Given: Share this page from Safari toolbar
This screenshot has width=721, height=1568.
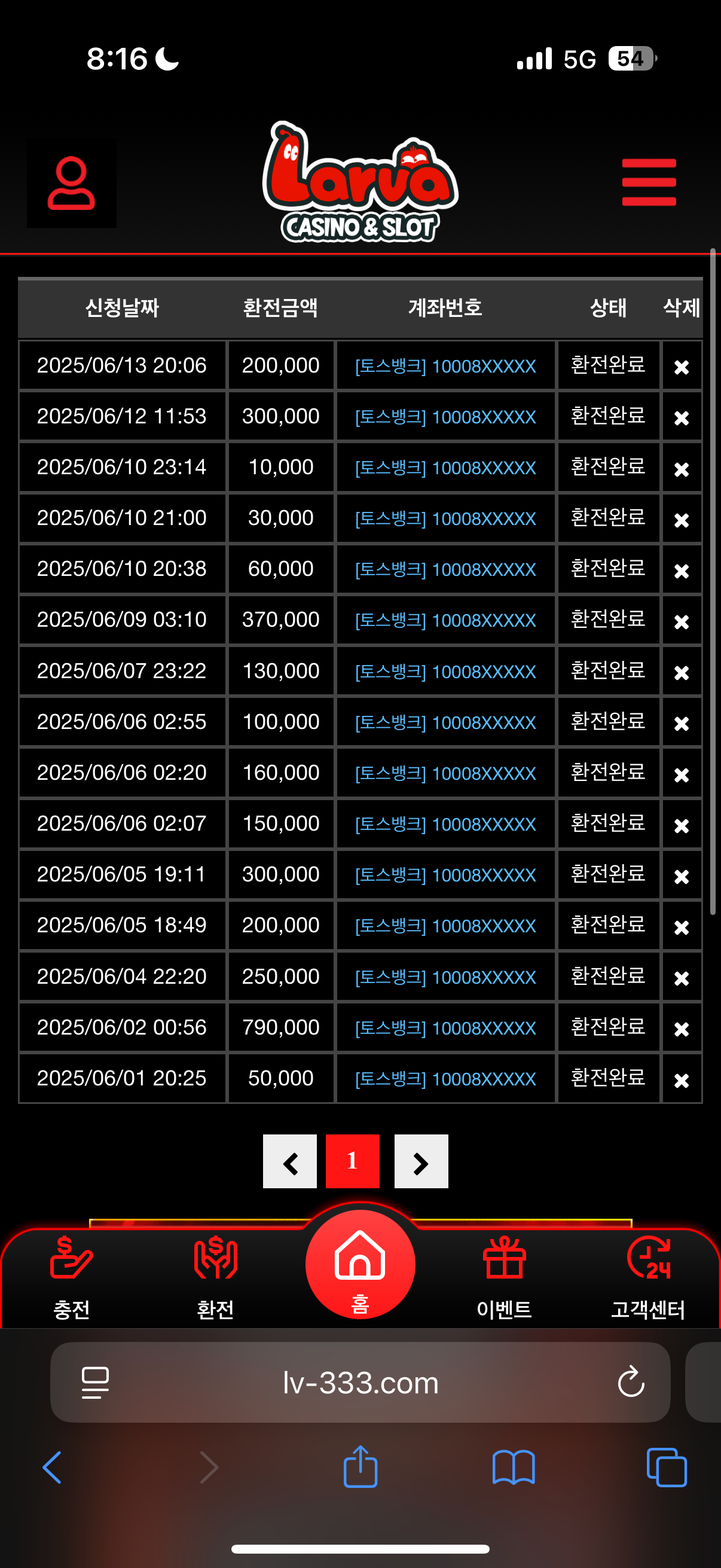Looking at the screenshot, I should pyautogui.click(x=360, y=1467).
